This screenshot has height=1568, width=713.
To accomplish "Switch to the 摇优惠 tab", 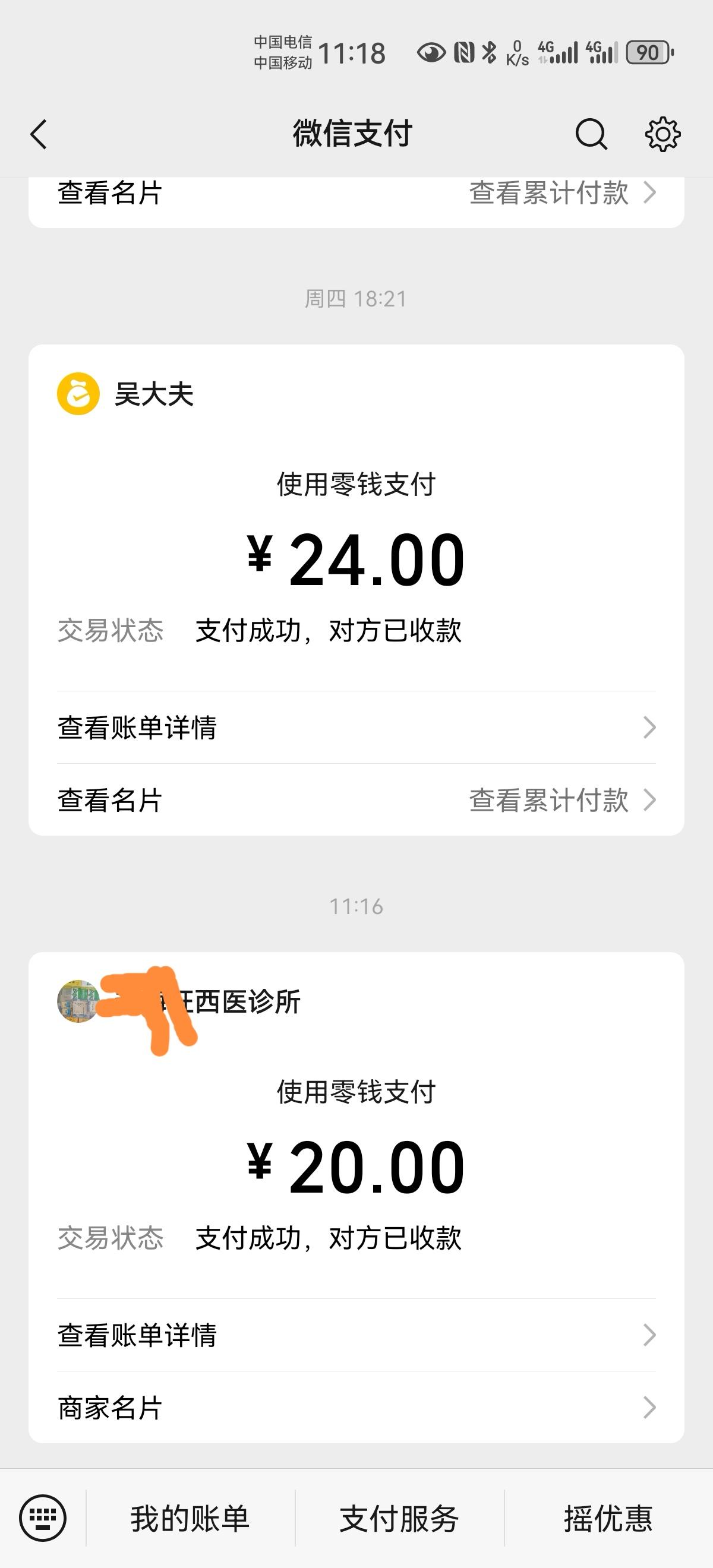I will (x=608, y=1518).
